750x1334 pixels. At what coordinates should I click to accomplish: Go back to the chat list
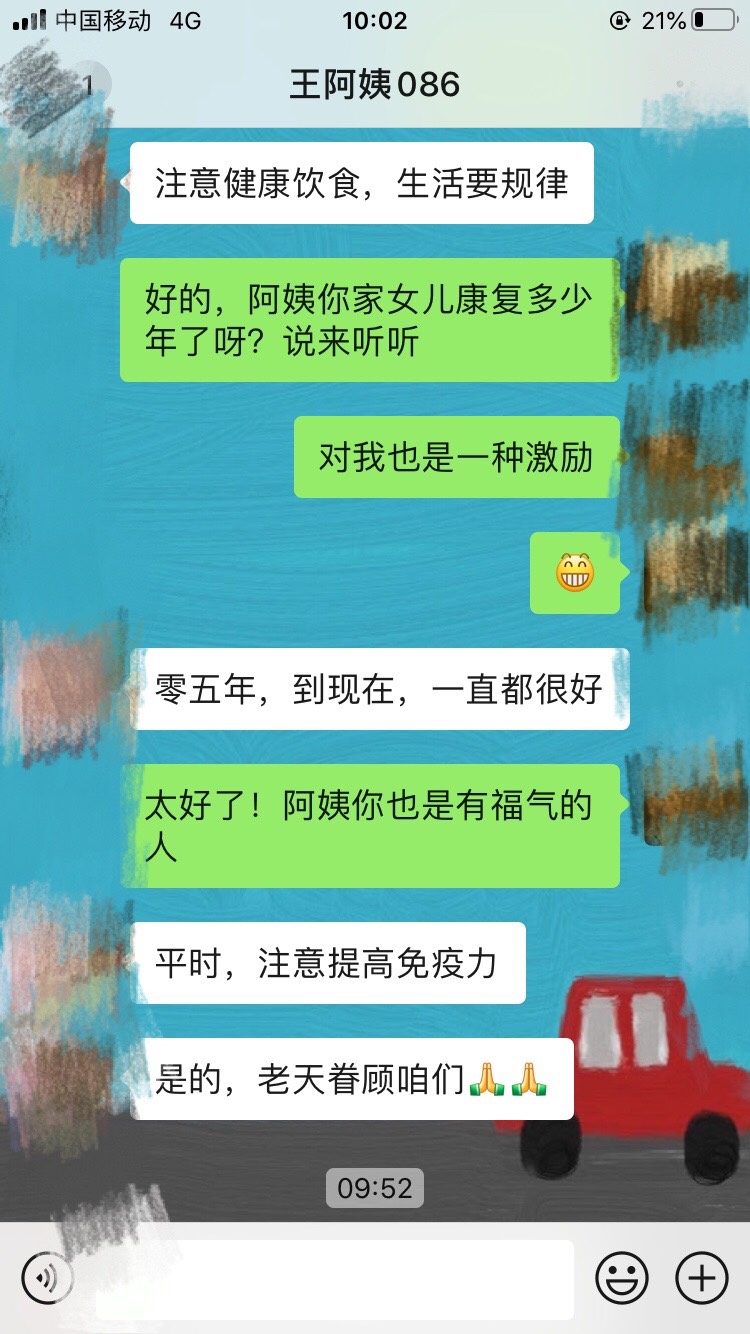(x=50, y=85)
